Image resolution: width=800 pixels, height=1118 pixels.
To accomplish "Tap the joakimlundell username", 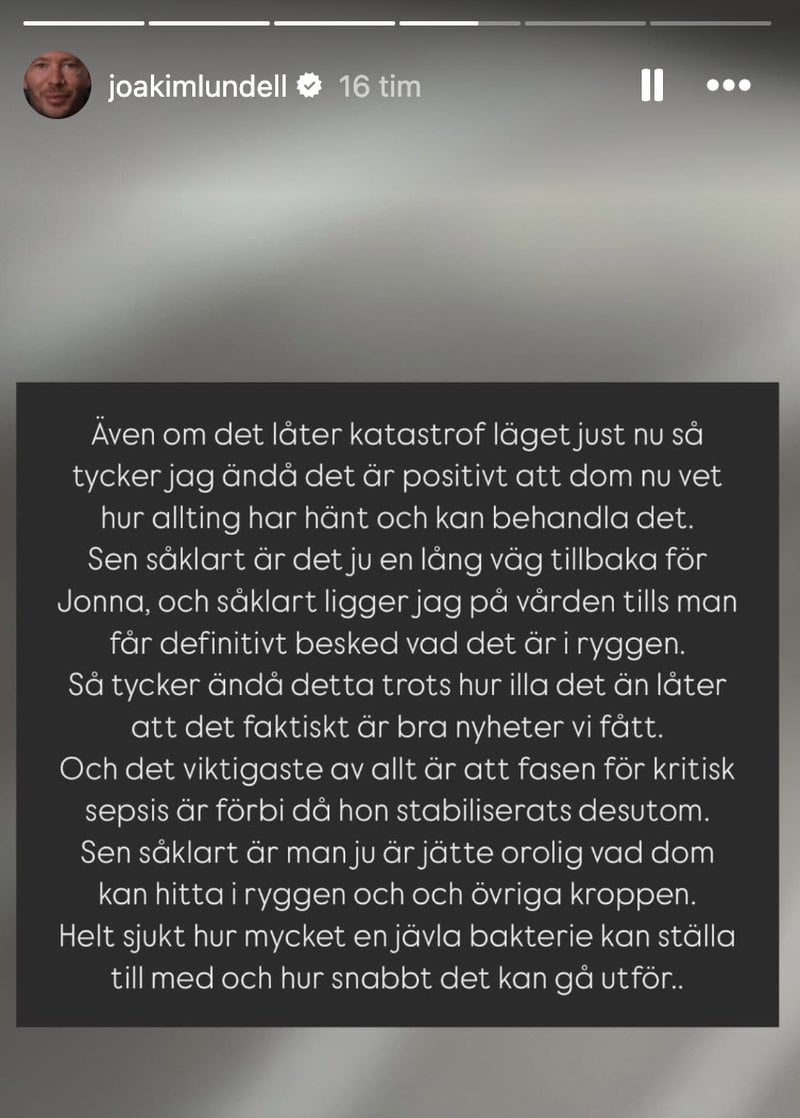I will point(197,87).
